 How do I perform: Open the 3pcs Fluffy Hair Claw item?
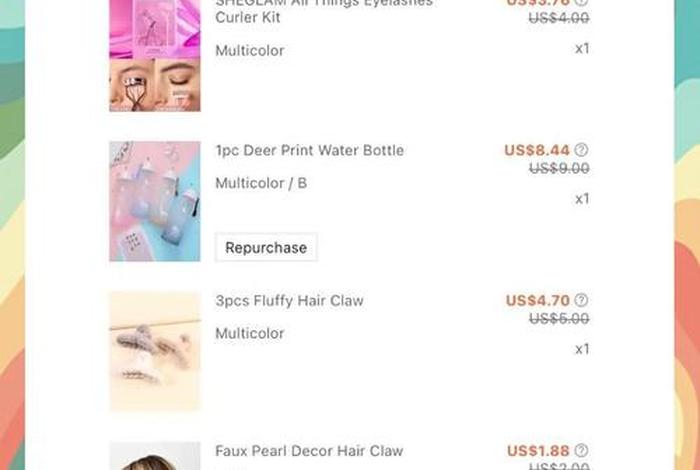[x=289, y=301]
